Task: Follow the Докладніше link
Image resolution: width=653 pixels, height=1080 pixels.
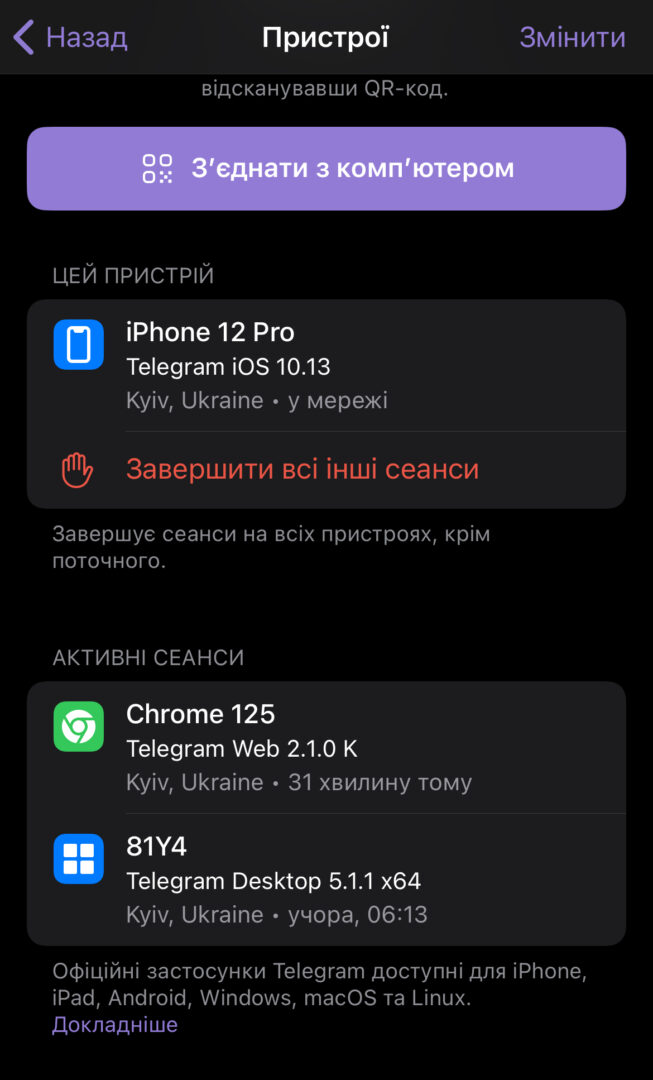Action: (x=115, y=1025)
